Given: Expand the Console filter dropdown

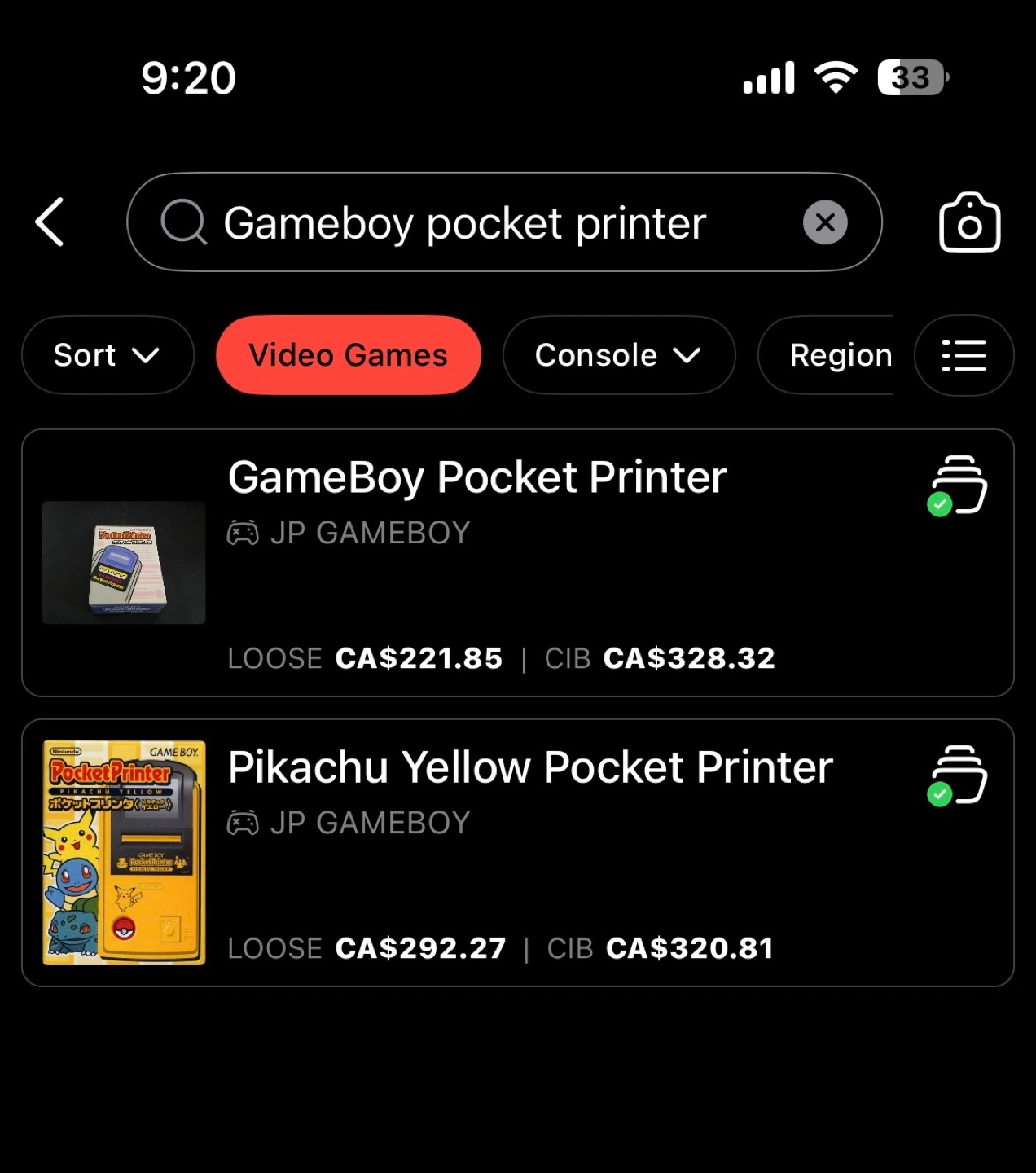Looking at the screenshot, I should [x=618, y=355].
